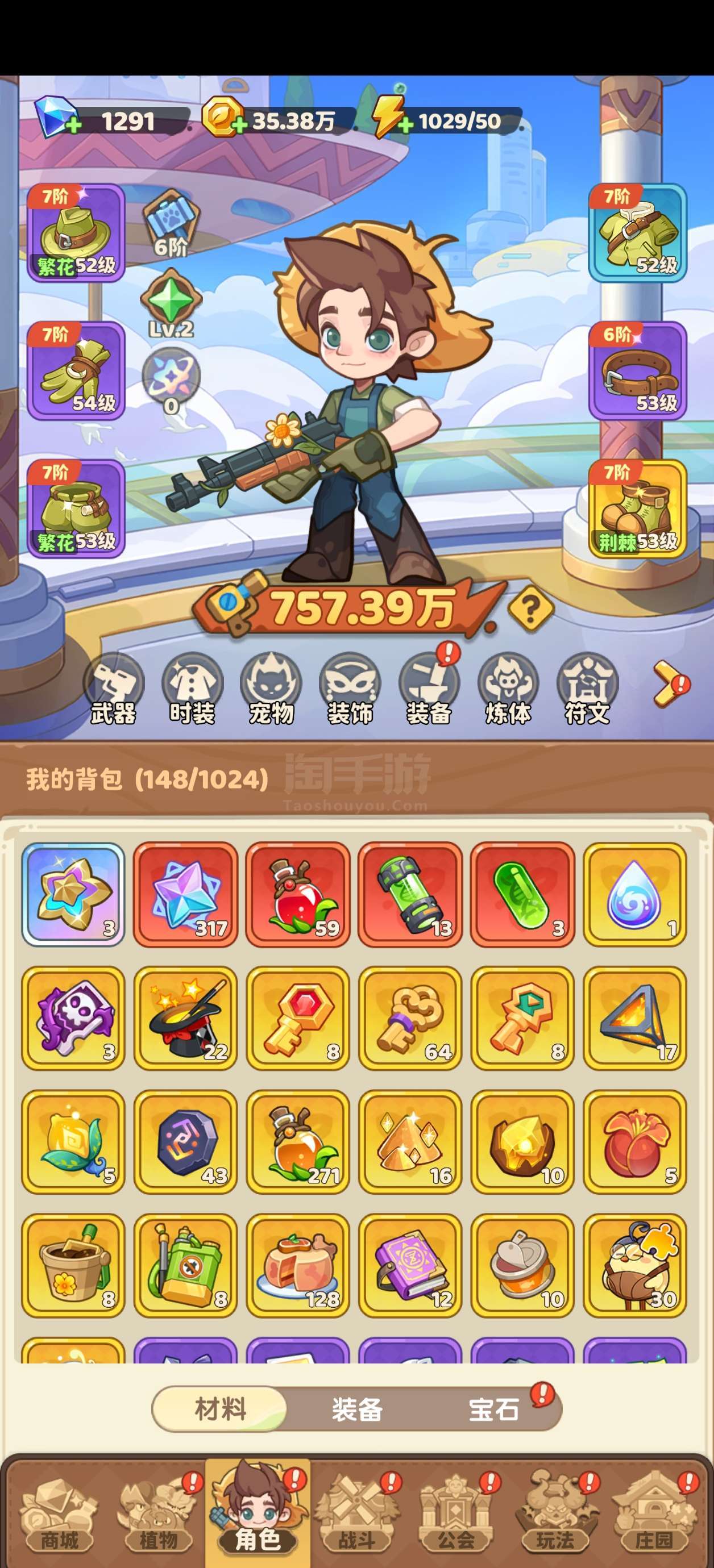Image resolution: width=714 pixels, height=1568 pixels.
Task: Open the 武器 weapon menu
Action: point(113,689)
